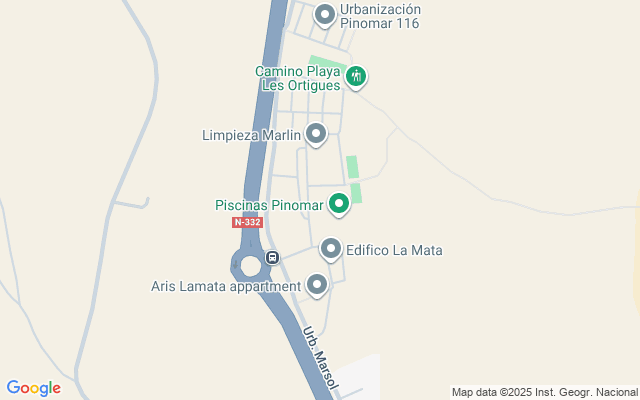
Task: Tap the bus stop icon near the roundabout
Action: [271, 258]
